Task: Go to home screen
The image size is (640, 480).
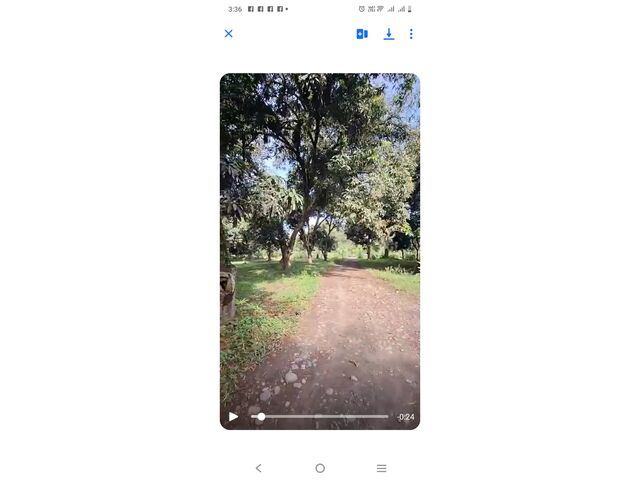Action: pos(320,468)
